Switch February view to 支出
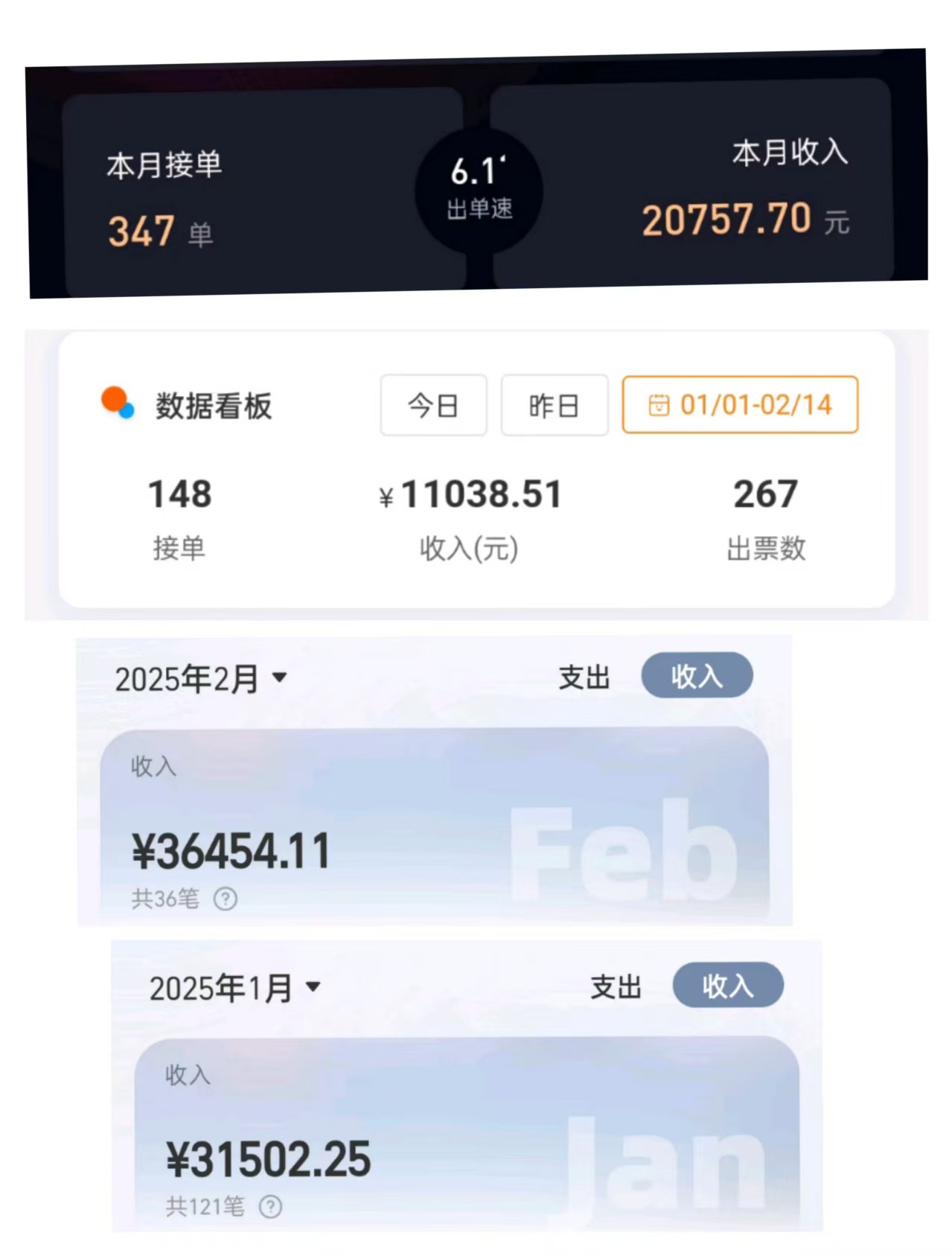Viewport: 952px width, 1256px height. click(x=585, y=675)
